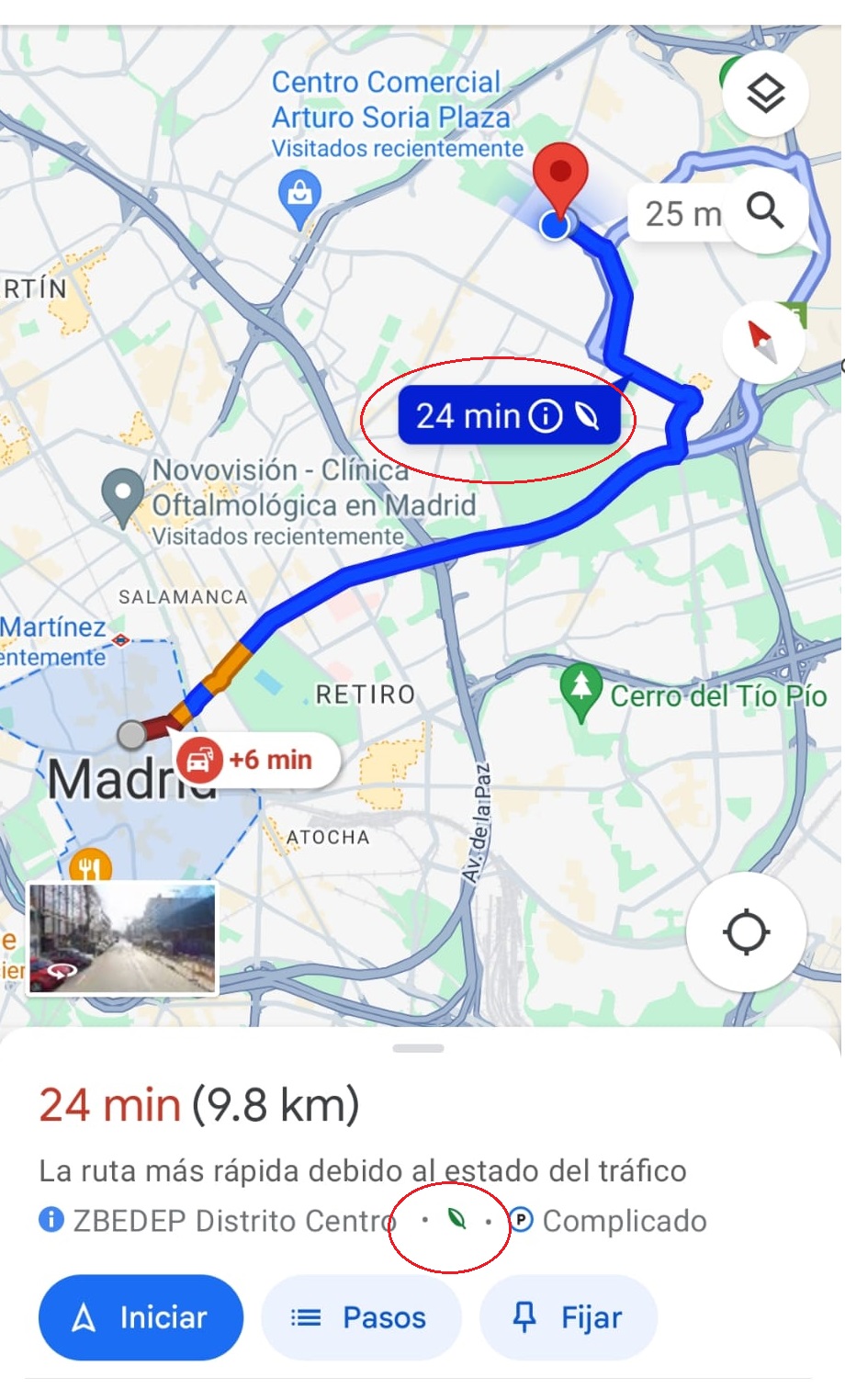
Task: Start navigation with Iniciar
Action: (141, 1317)
